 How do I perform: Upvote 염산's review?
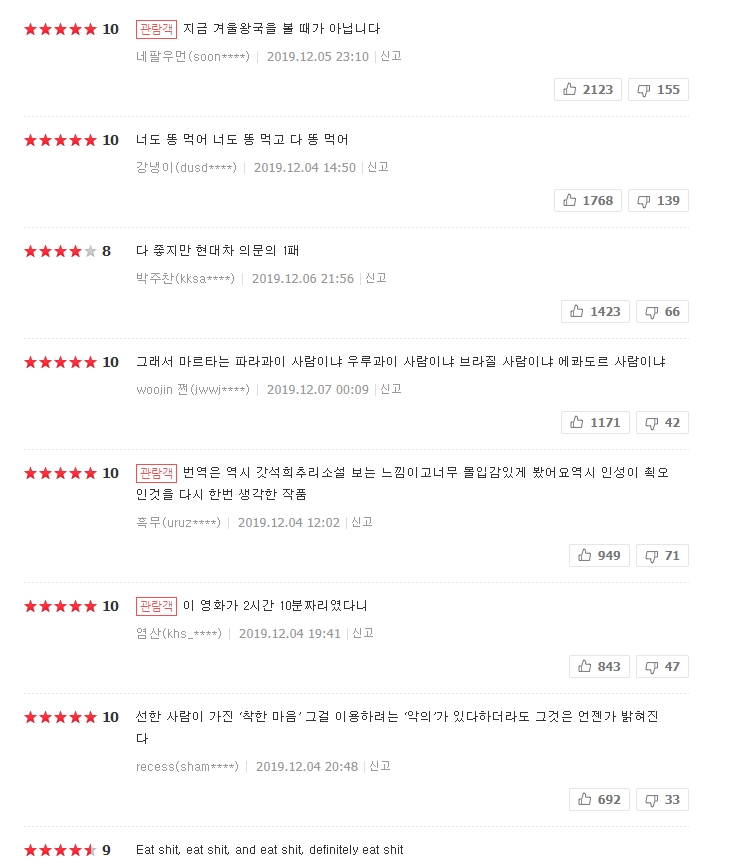pyautogui.click(x=599, y=667)
